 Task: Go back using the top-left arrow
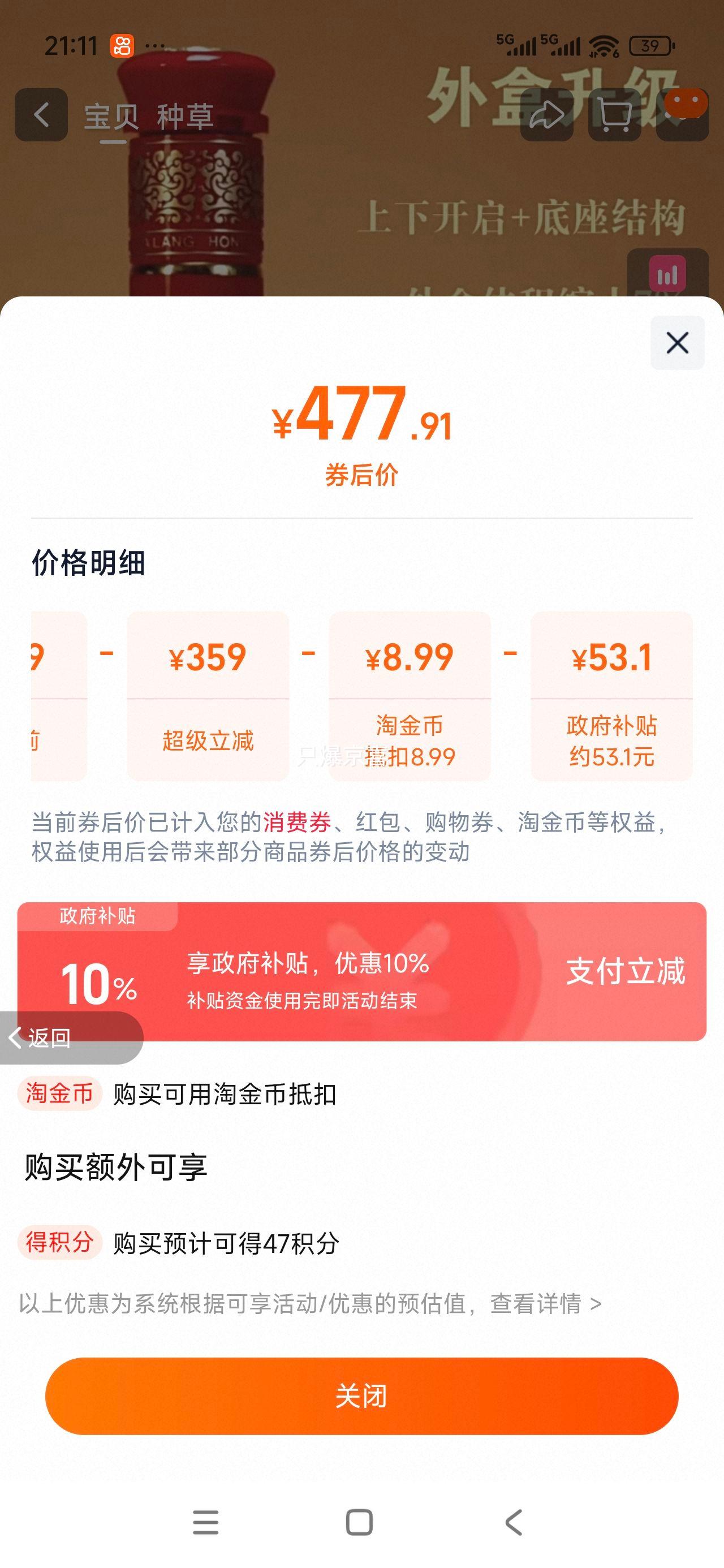pos(41,114)
